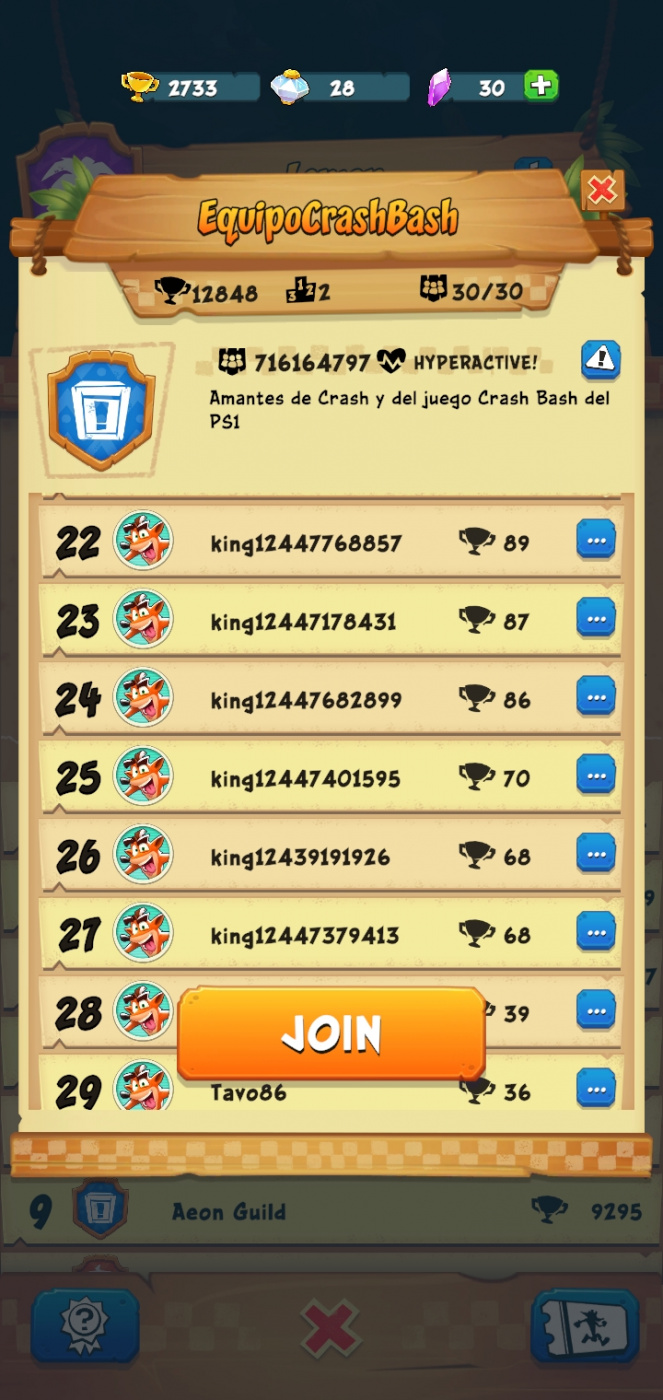Open options for Tavo86
663x1400 pixels.
pyautogui.click(x=596, y=1088)
